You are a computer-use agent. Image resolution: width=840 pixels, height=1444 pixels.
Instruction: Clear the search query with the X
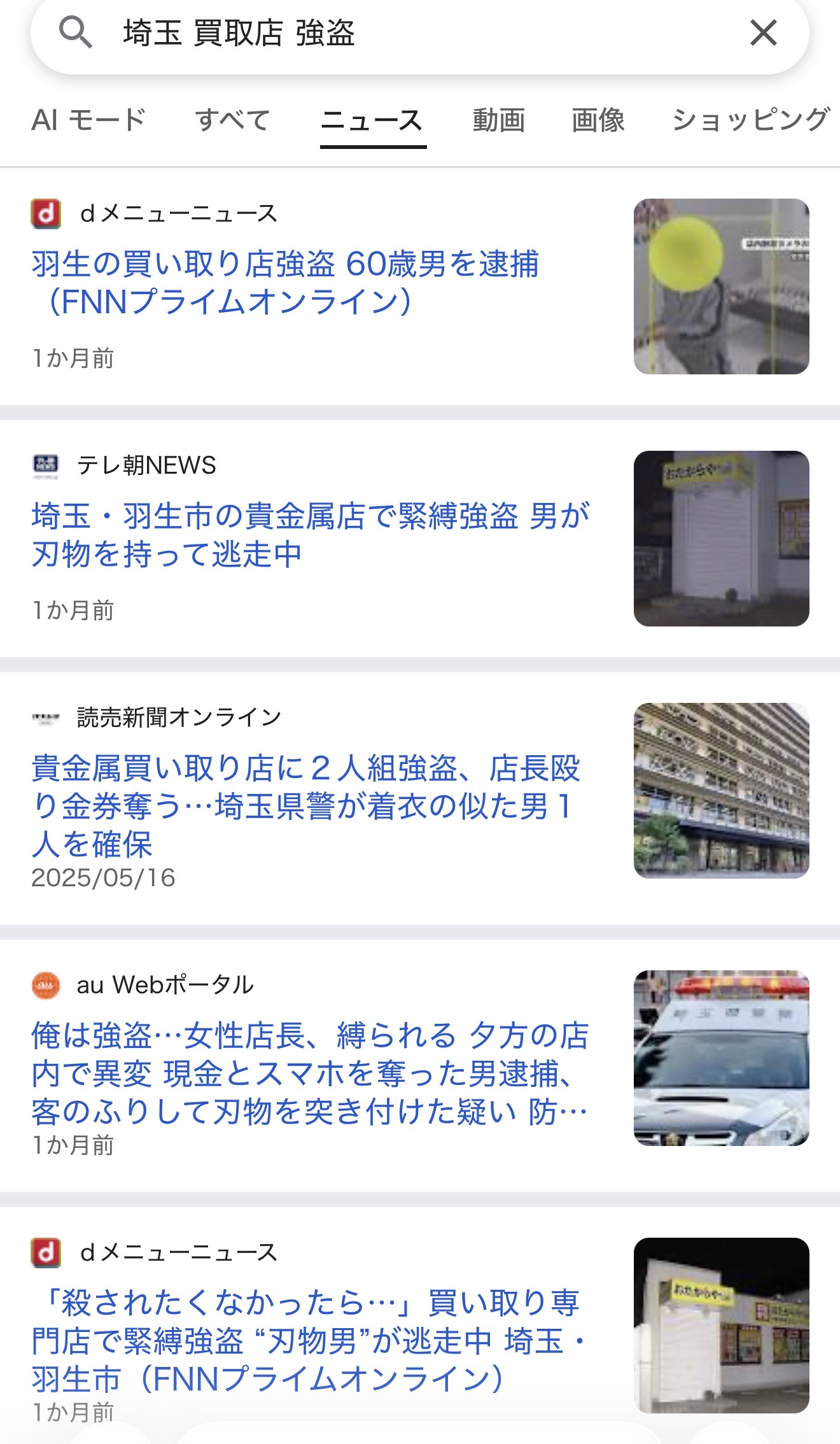[x=763, y=32]
